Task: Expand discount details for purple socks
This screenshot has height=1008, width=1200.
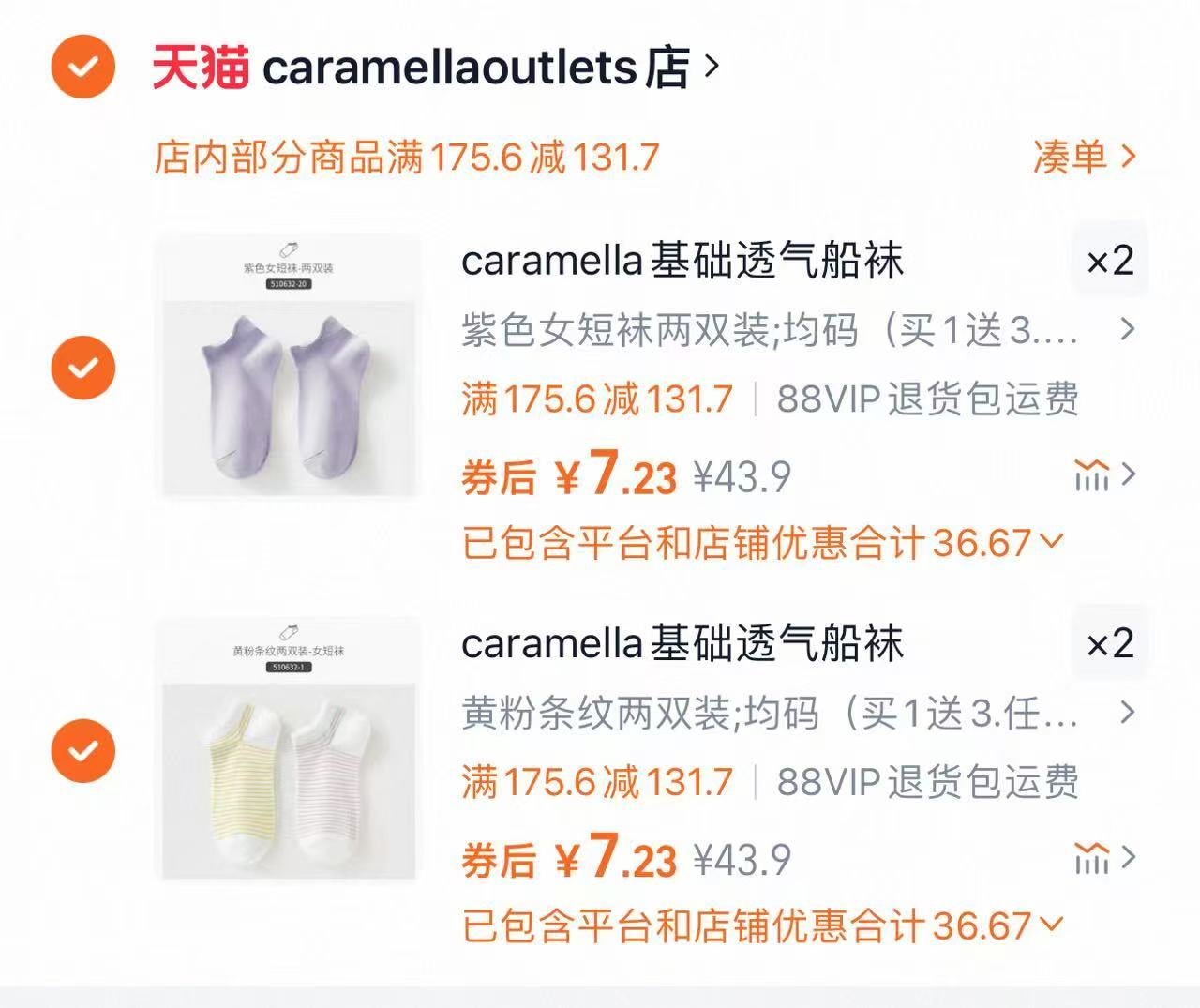Action: (763, 543)
